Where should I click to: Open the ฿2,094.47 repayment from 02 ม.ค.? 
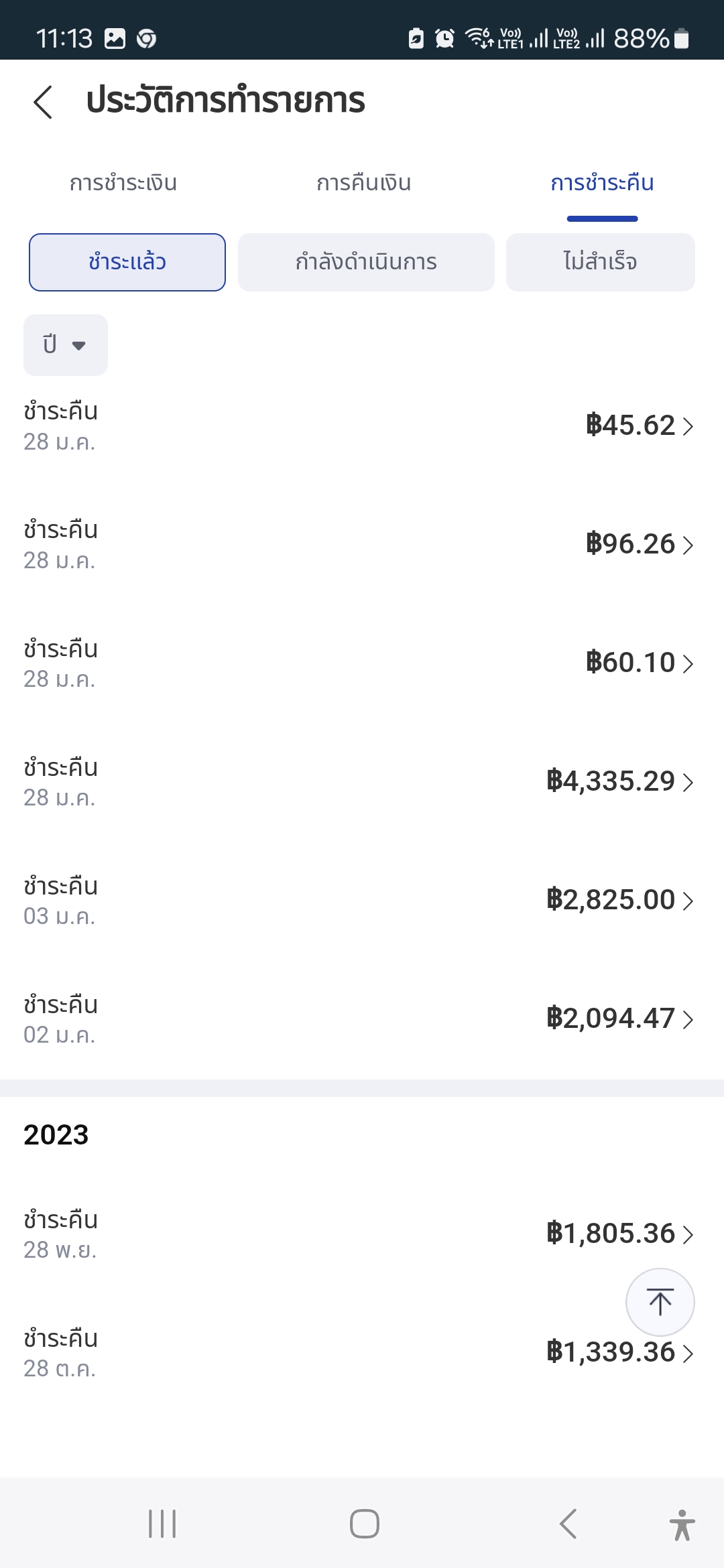click(362, 1019)
